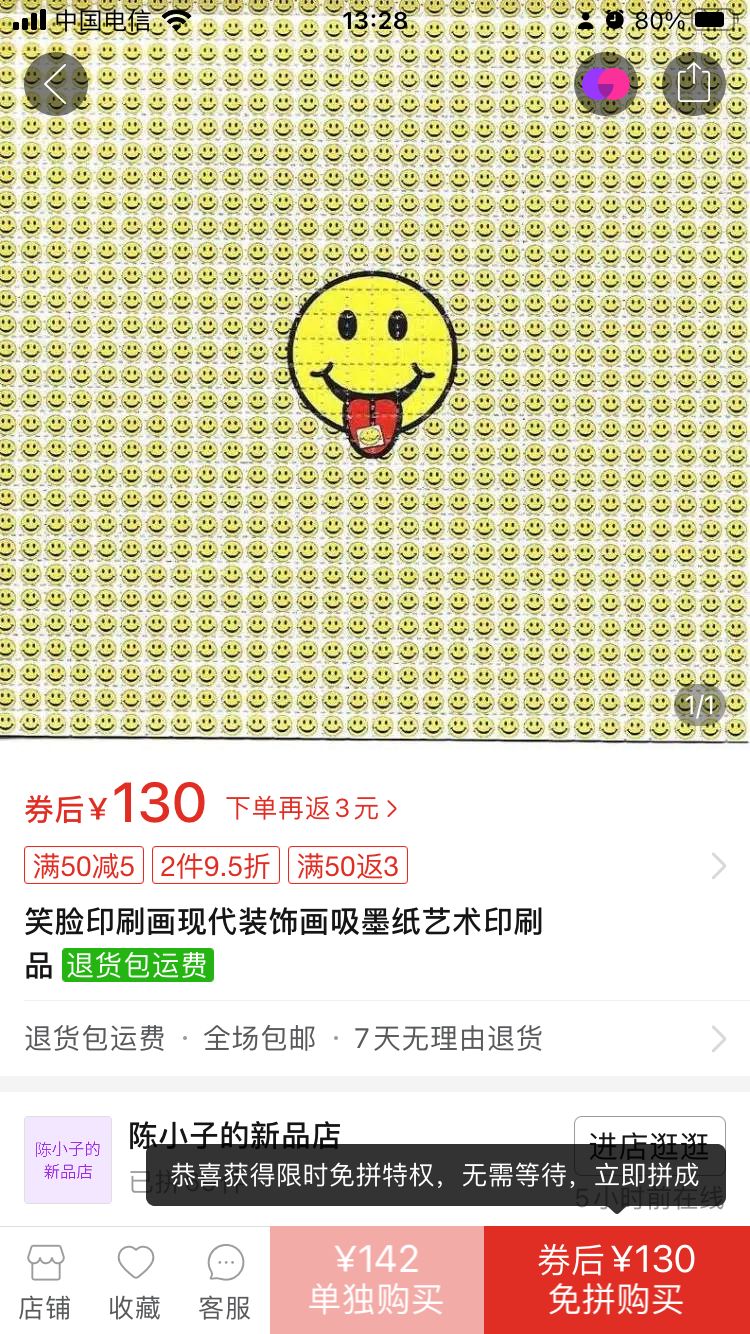This screenshot has height=1334, width=750.
Task: Open 陈小子的新品店 shop avatar
Action: pyautogui.click(x=68, y=1160)
